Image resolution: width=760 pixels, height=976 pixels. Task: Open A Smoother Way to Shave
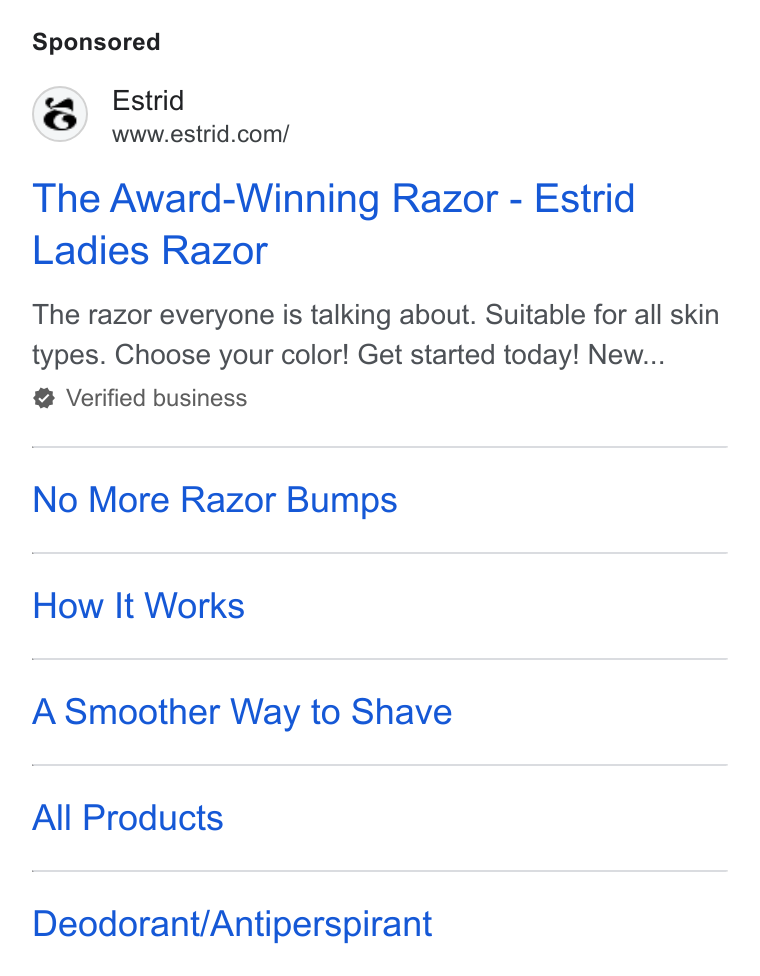(x=242, y=712)
